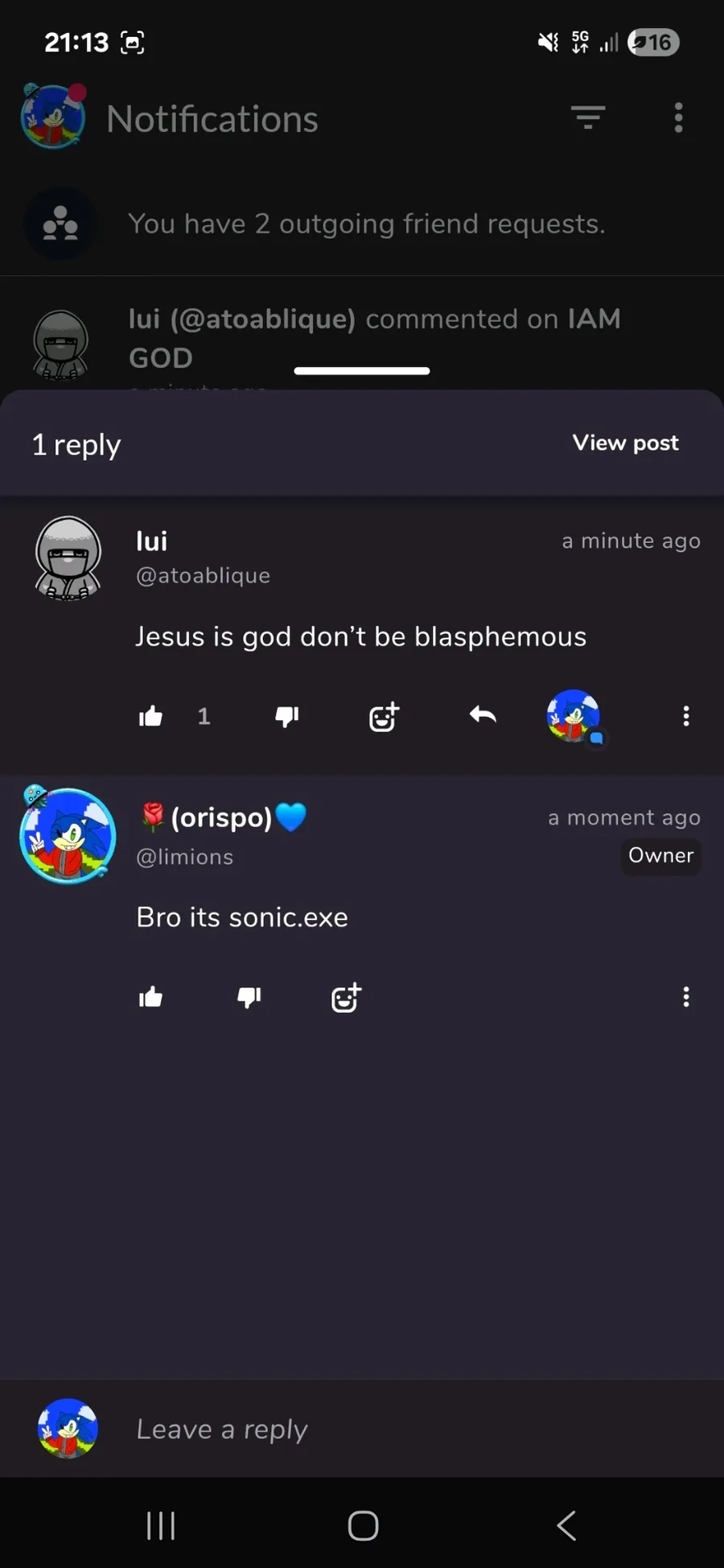
Task: Open the notifications filter icon
Action: pyautogui.click(x=588, y=117)
